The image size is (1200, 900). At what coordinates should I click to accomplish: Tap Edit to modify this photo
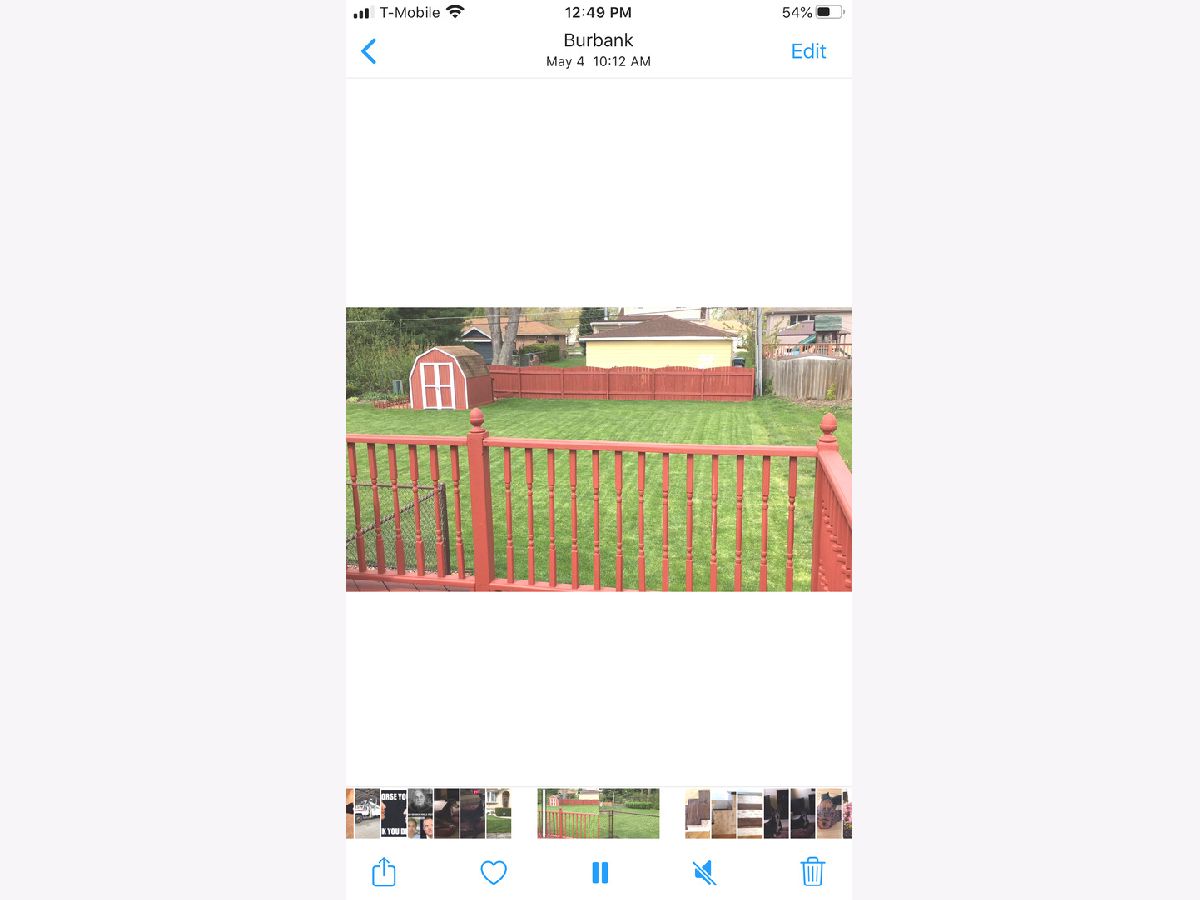pyautogui.click(x=808, y=51)
